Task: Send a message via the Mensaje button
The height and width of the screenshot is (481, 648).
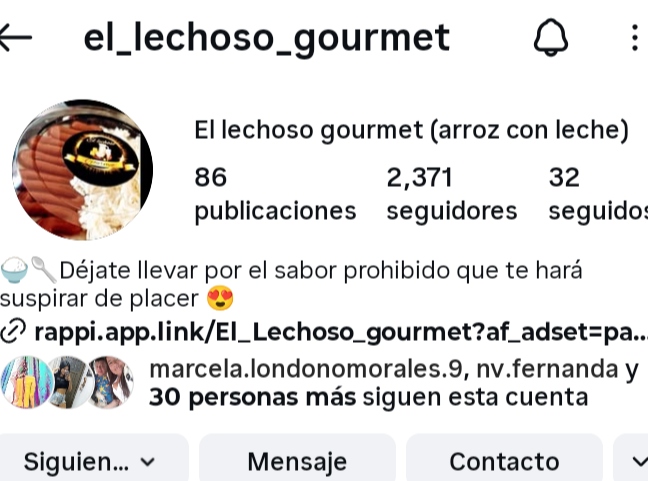Action: [297, 461]
